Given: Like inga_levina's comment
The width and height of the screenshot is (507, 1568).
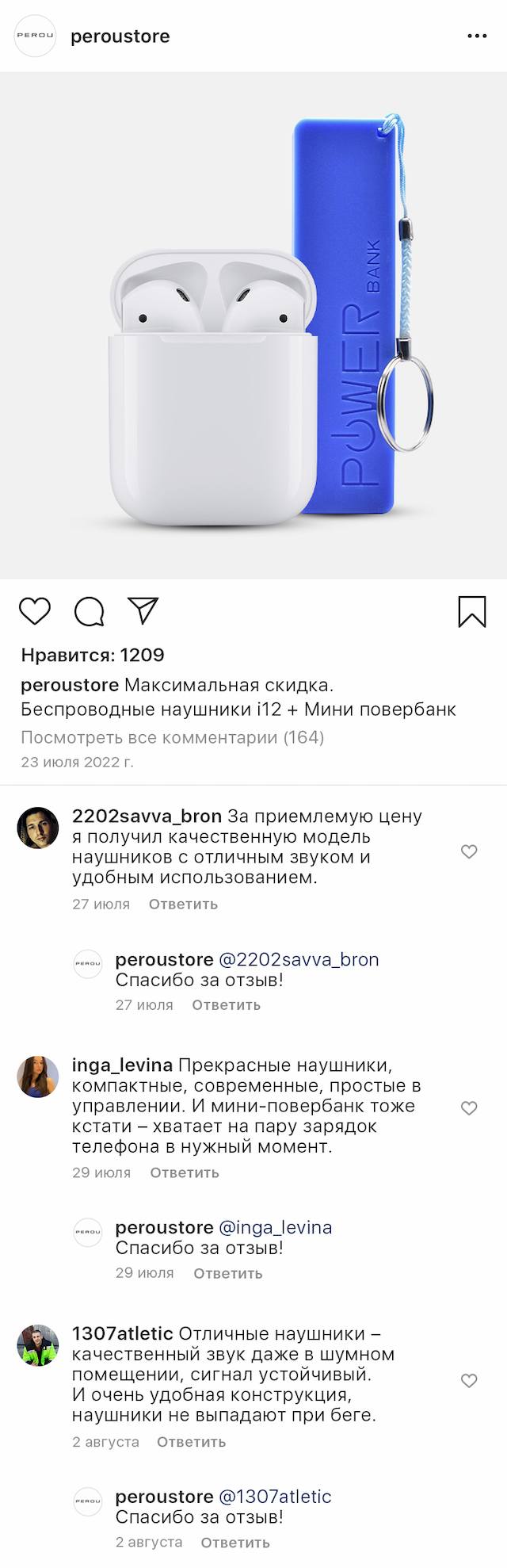Looking at the screenshot, I should 469,1108.
